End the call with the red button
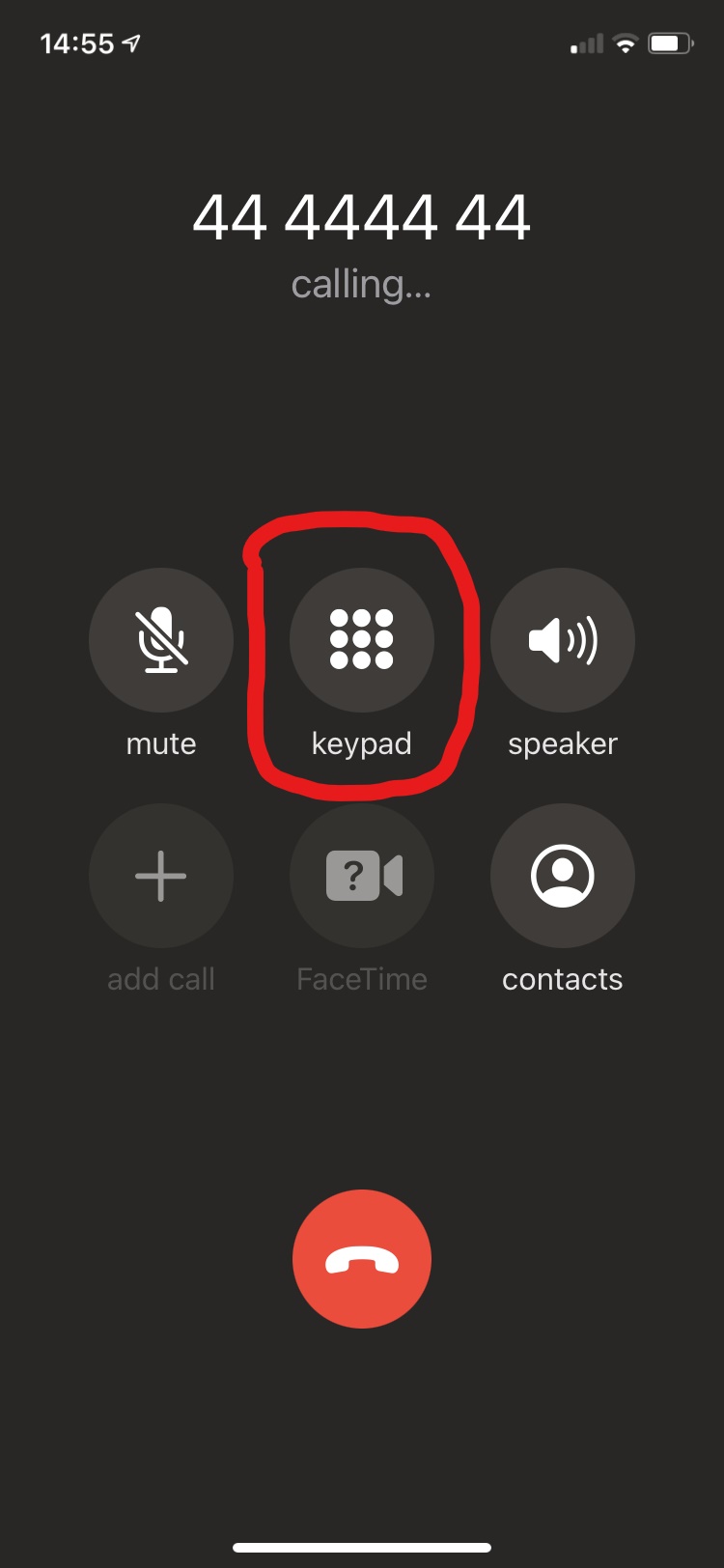This screenshot has height=1568, width=724. 362,1258
